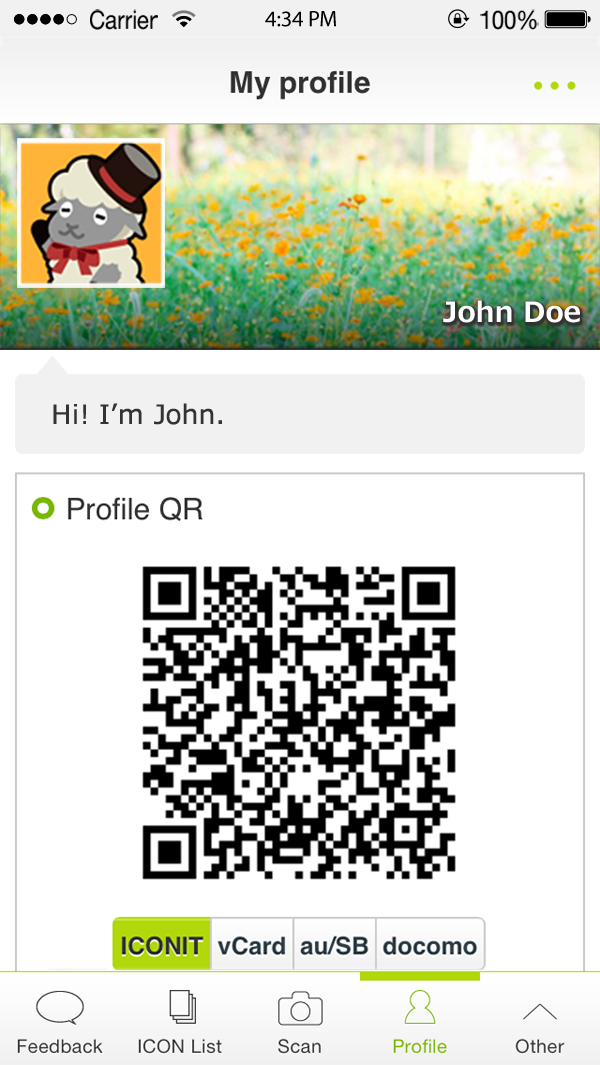Open the three-dot overflow menu
The image size is (600, 1065).
tap(555, 86)
